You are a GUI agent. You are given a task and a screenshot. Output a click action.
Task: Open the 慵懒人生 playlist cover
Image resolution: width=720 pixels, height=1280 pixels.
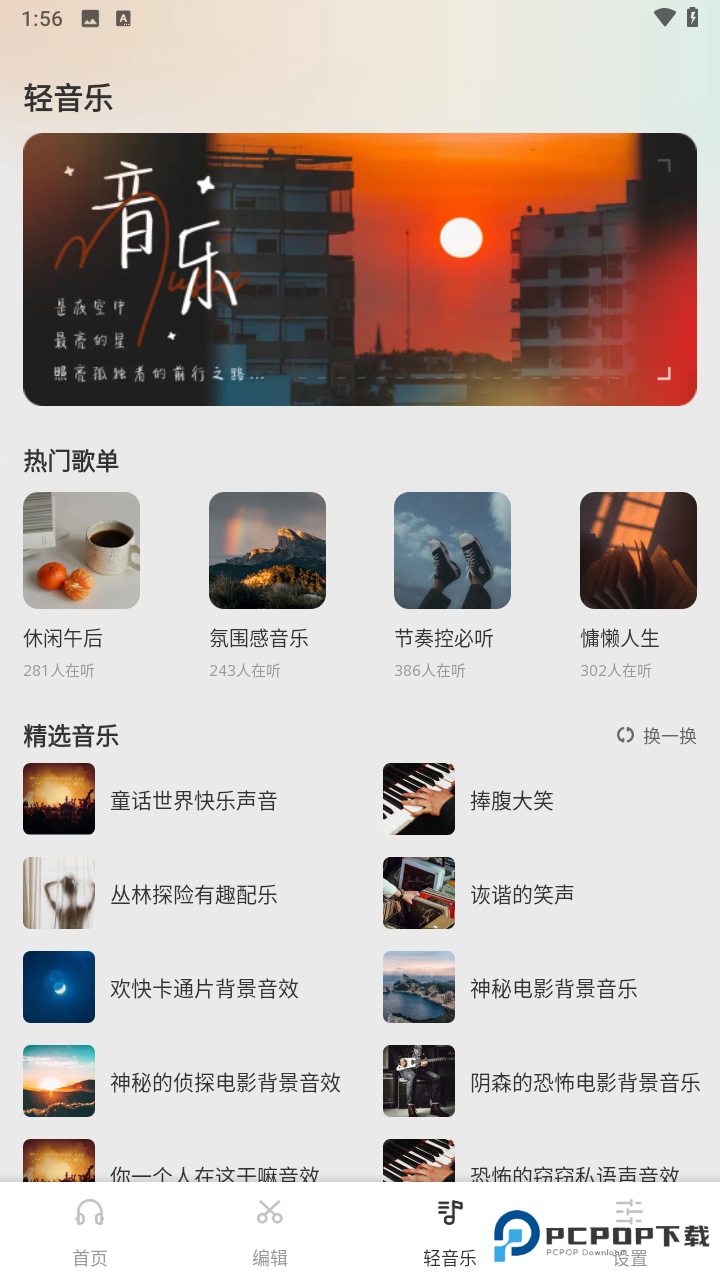(x=638, y=550)
